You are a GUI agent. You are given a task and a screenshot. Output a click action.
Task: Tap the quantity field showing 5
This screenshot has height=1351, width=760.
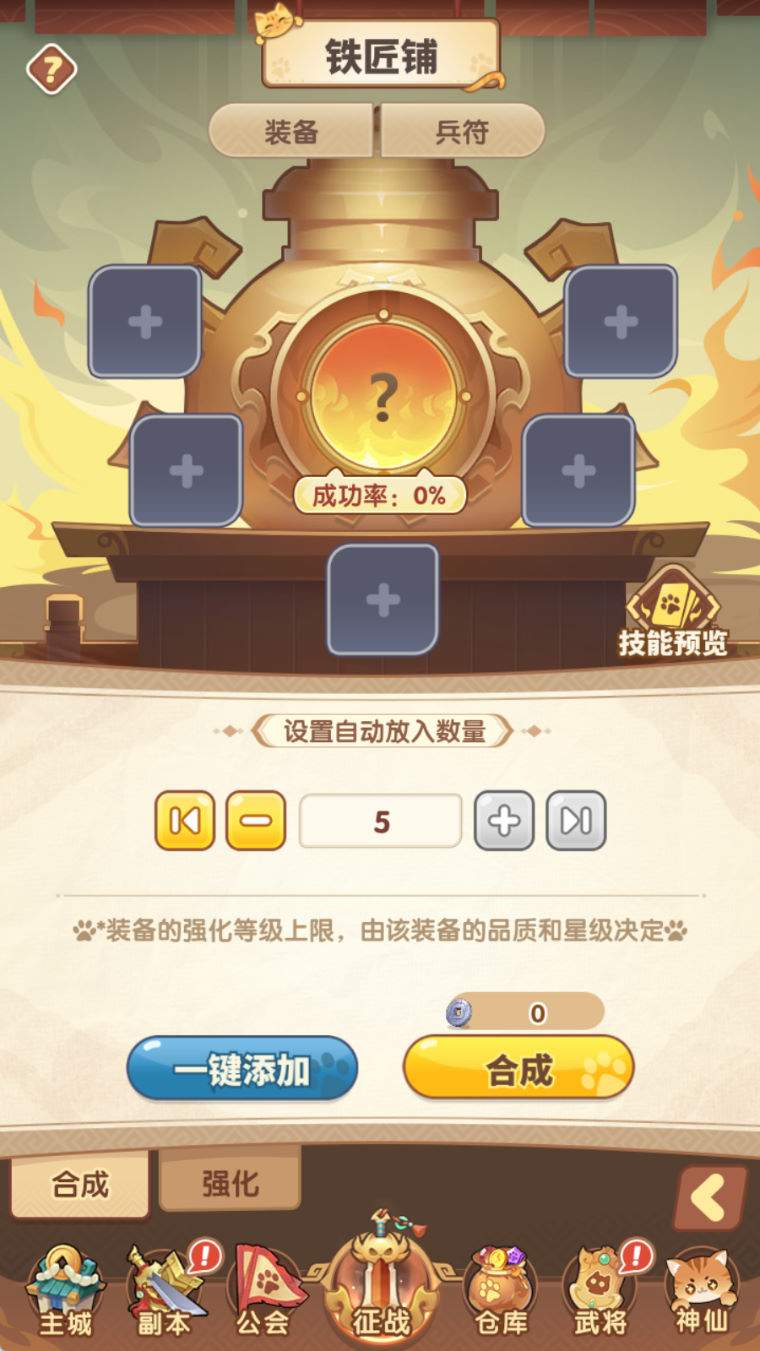click(x=381, y=821)
